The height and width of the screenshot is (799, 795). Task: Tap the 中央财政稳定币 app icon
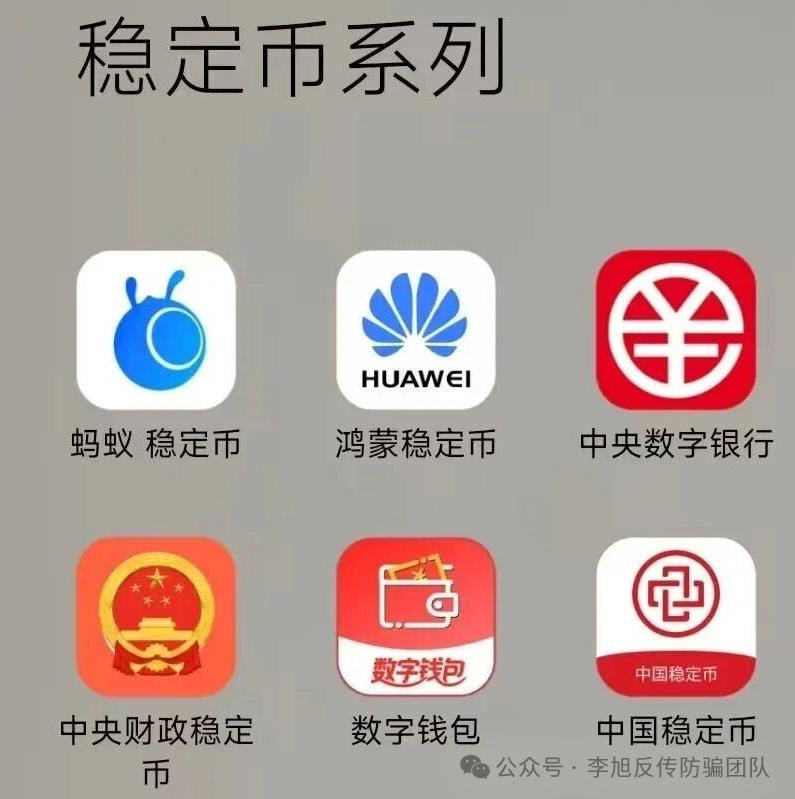(156, 617)
